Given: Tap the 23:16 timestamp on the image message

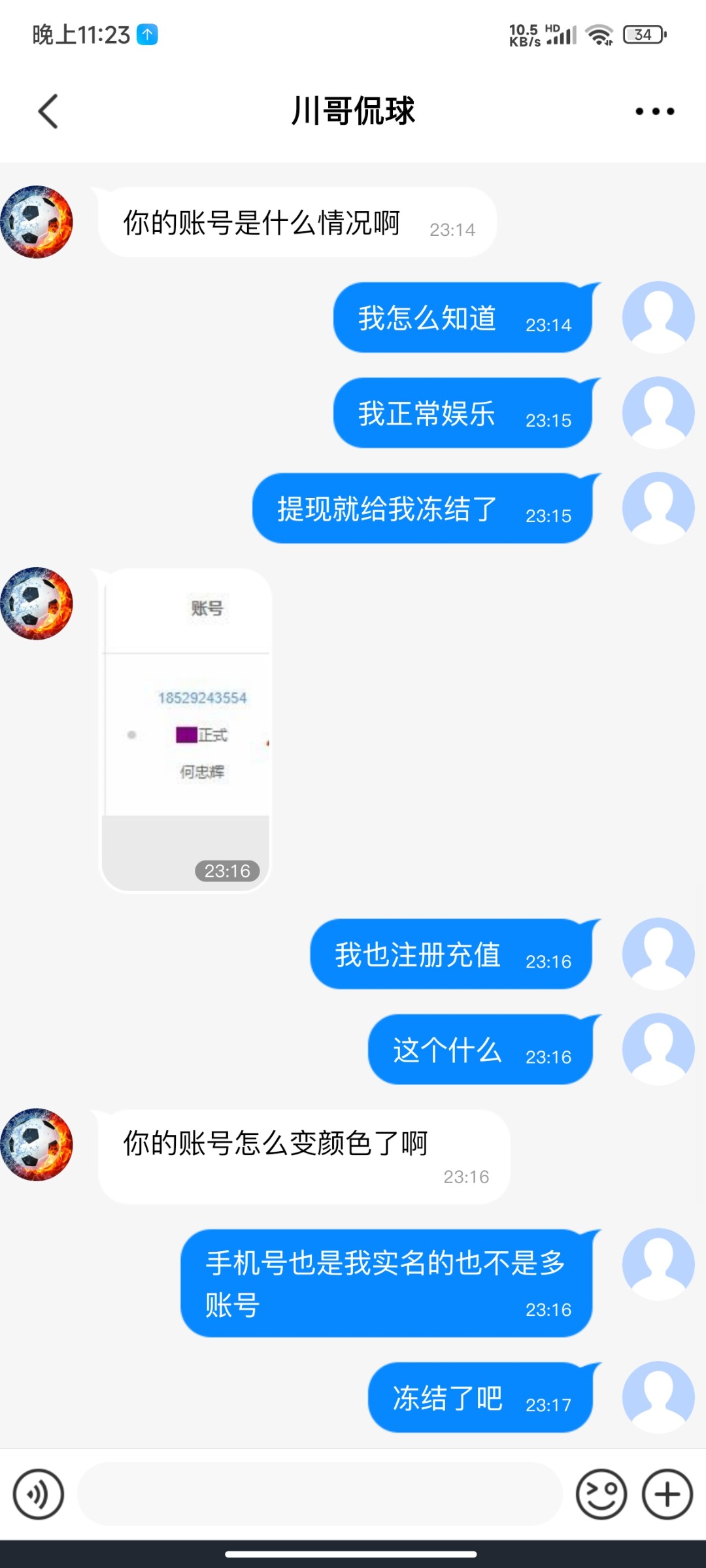Looking at the screenshot, I should pos(227,871).
